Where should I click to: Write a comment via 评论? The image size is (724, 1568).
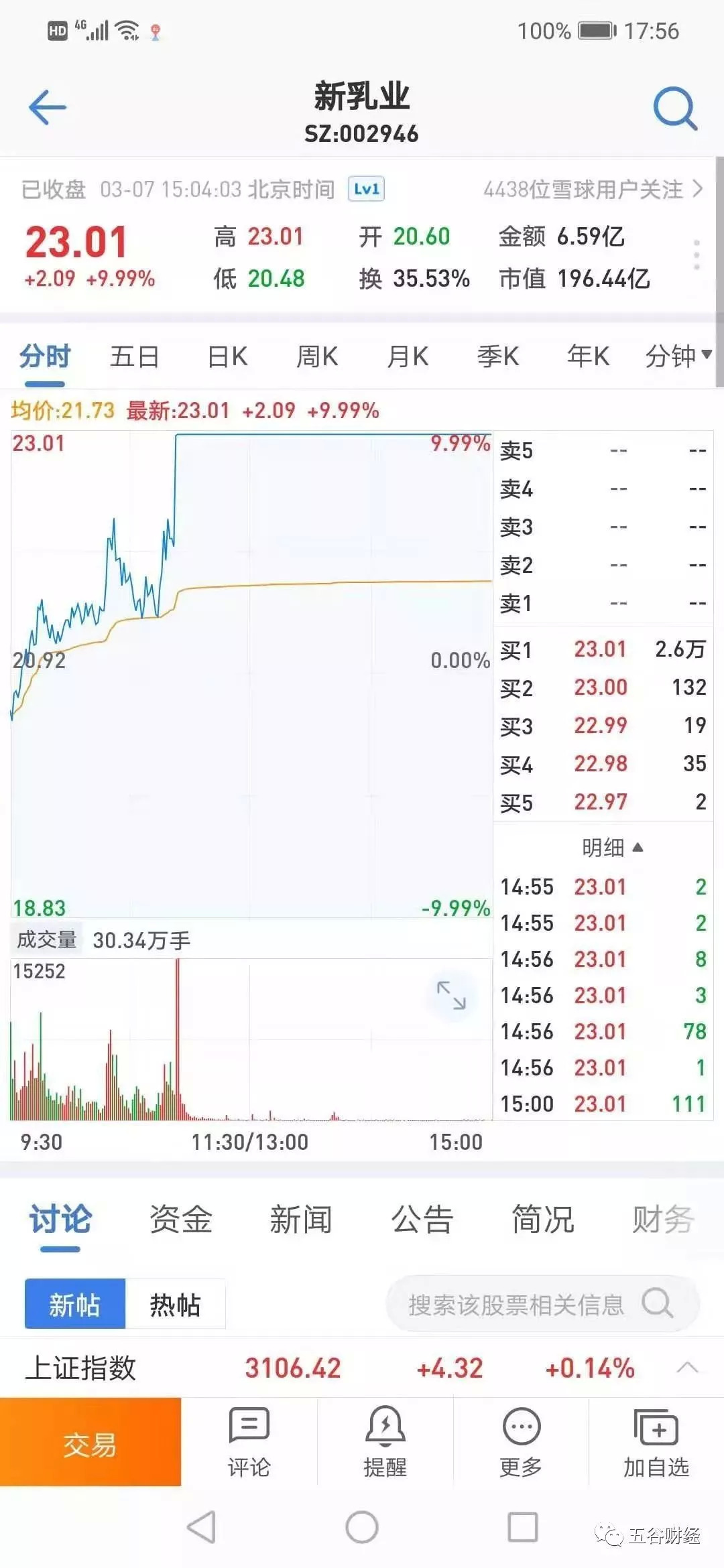[249, 1444]
